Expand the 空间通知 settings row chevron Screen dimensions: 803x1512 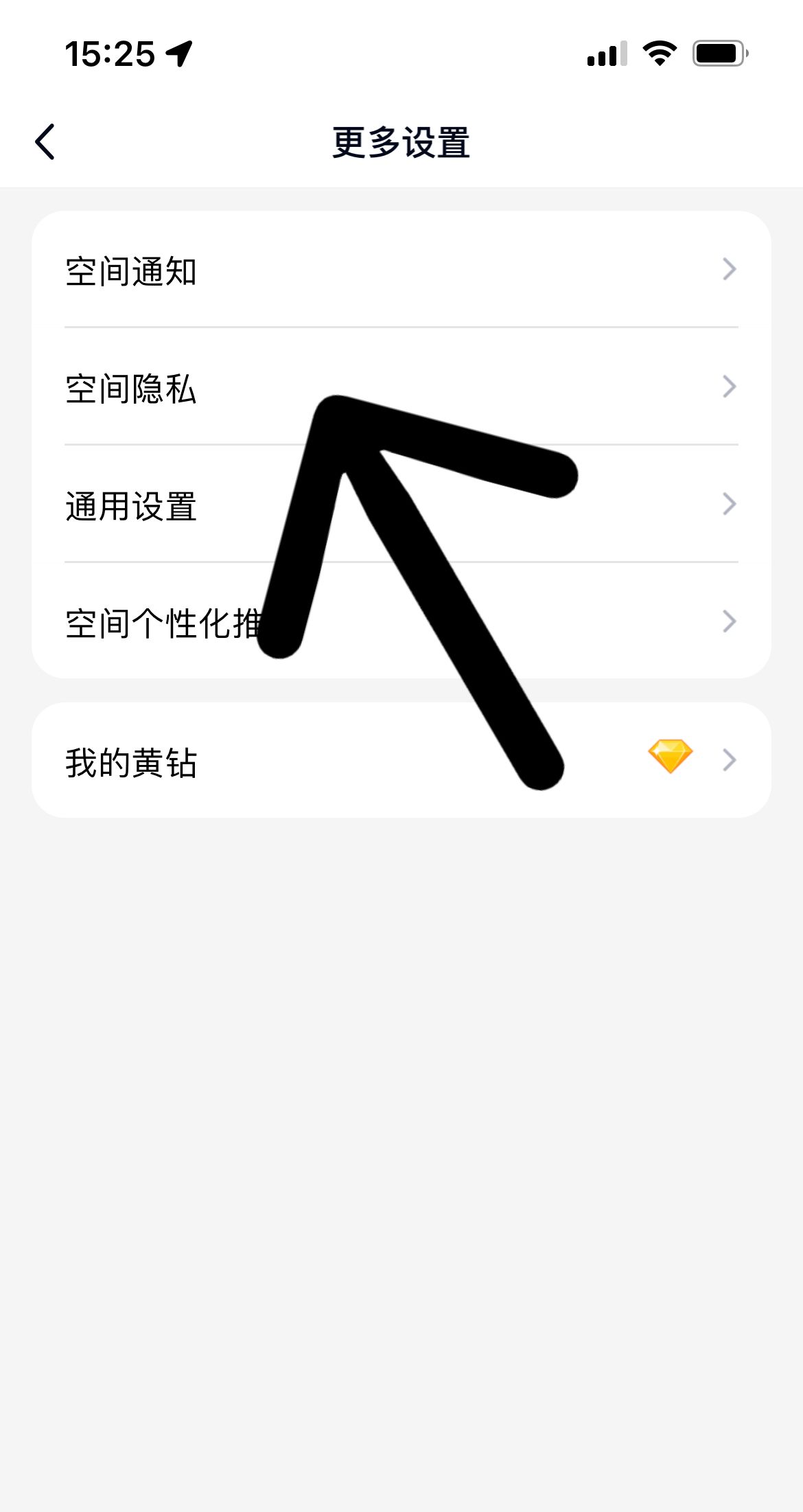click(730, 270)
